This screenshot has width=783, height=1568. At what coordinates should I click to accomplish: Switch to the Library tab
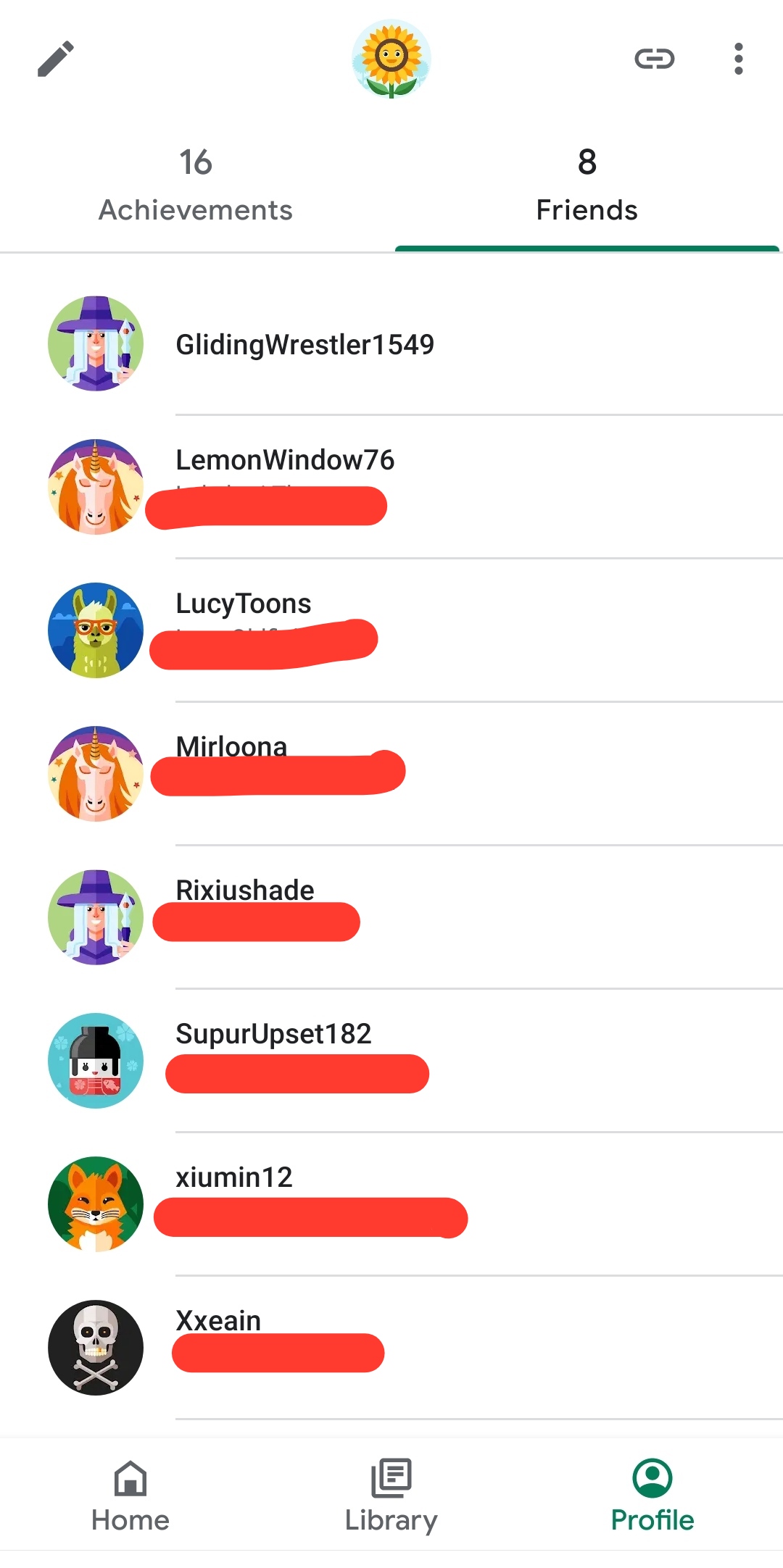coord(391,1496)
